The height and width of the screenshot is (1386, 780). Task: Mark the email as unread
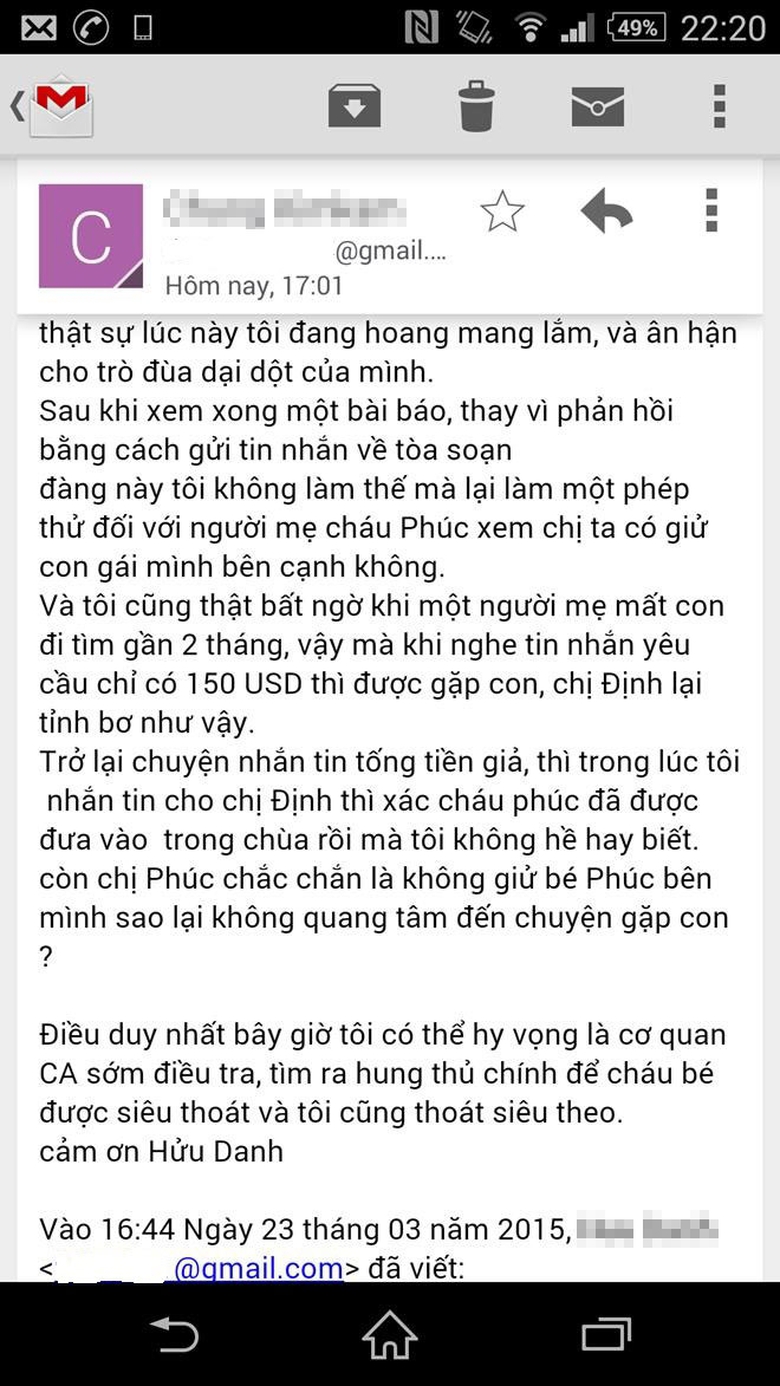coord(599,103)
